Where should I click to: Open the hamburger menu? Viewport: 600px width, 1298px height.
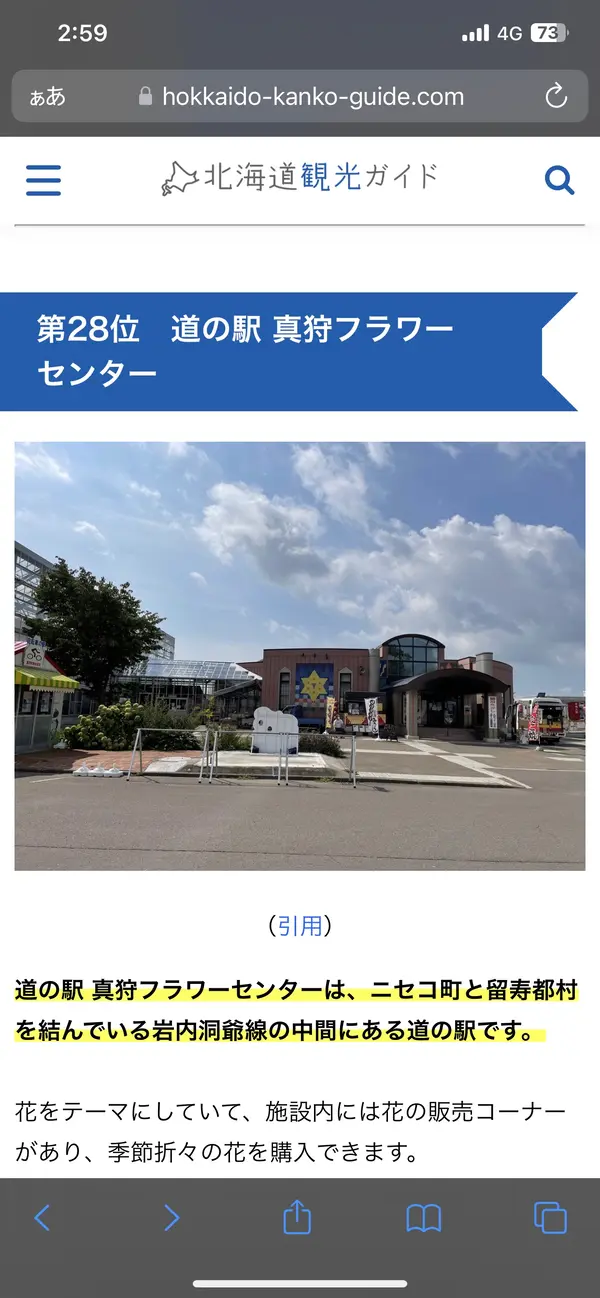coord(43,180)
